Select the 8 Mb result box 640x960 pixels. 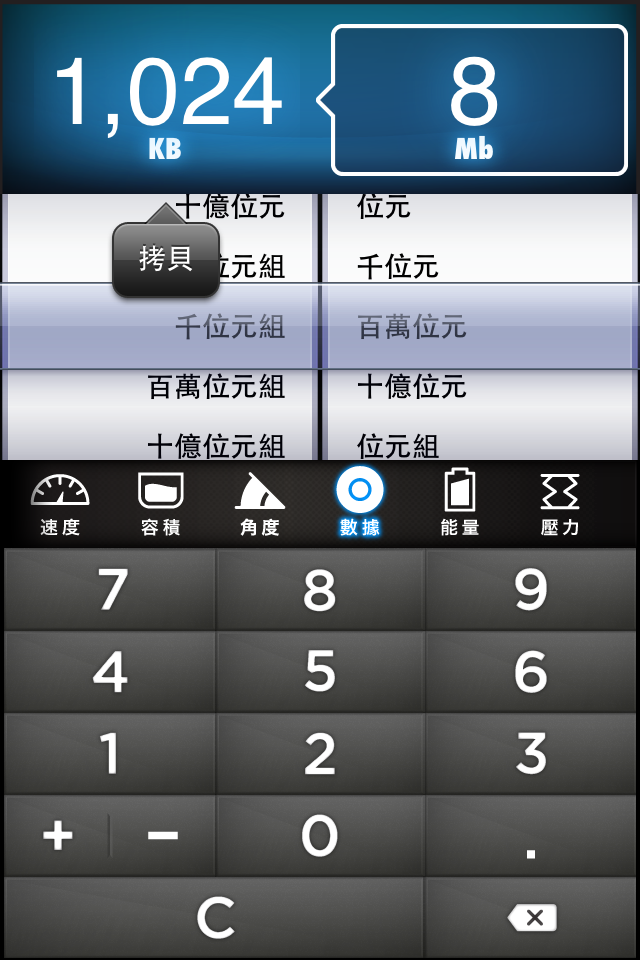[479, 100]
